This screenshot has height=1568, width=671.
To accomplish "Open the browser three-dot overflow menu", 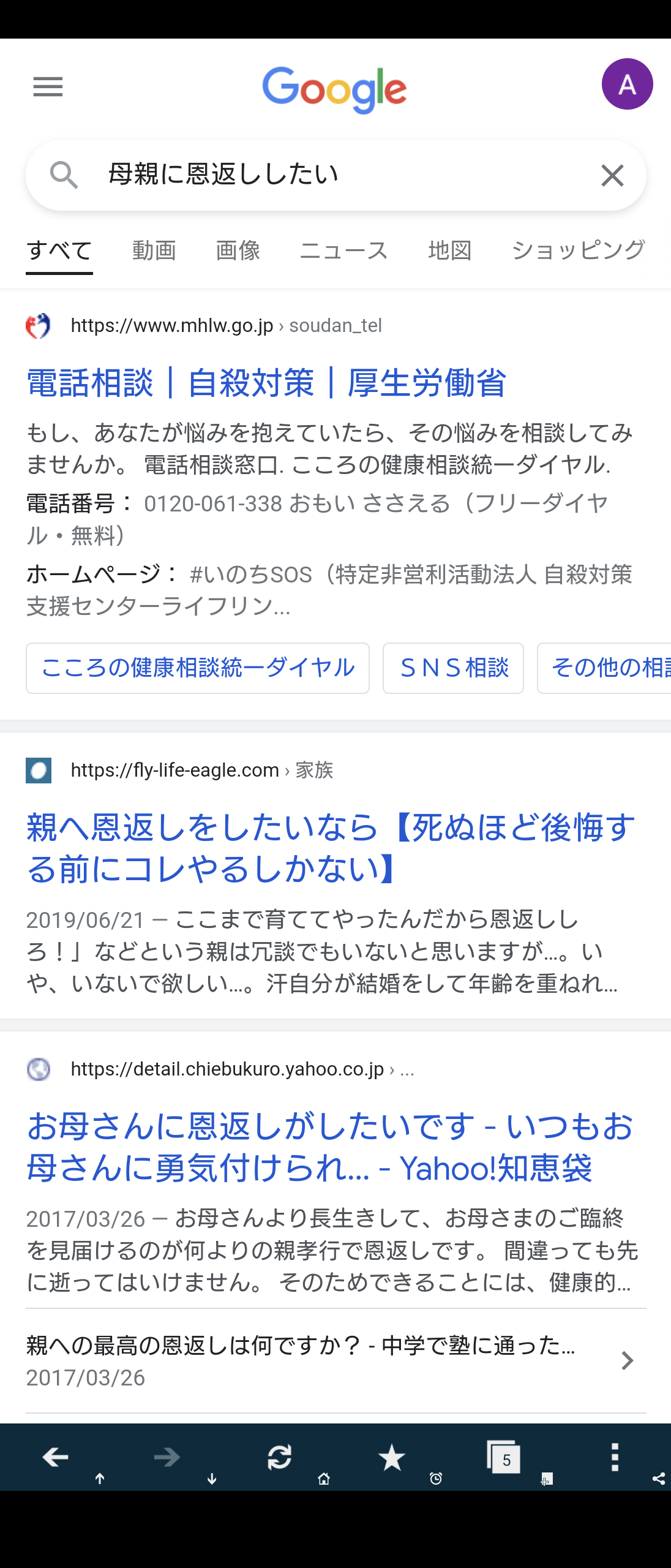I will [x=615, y=1457].
